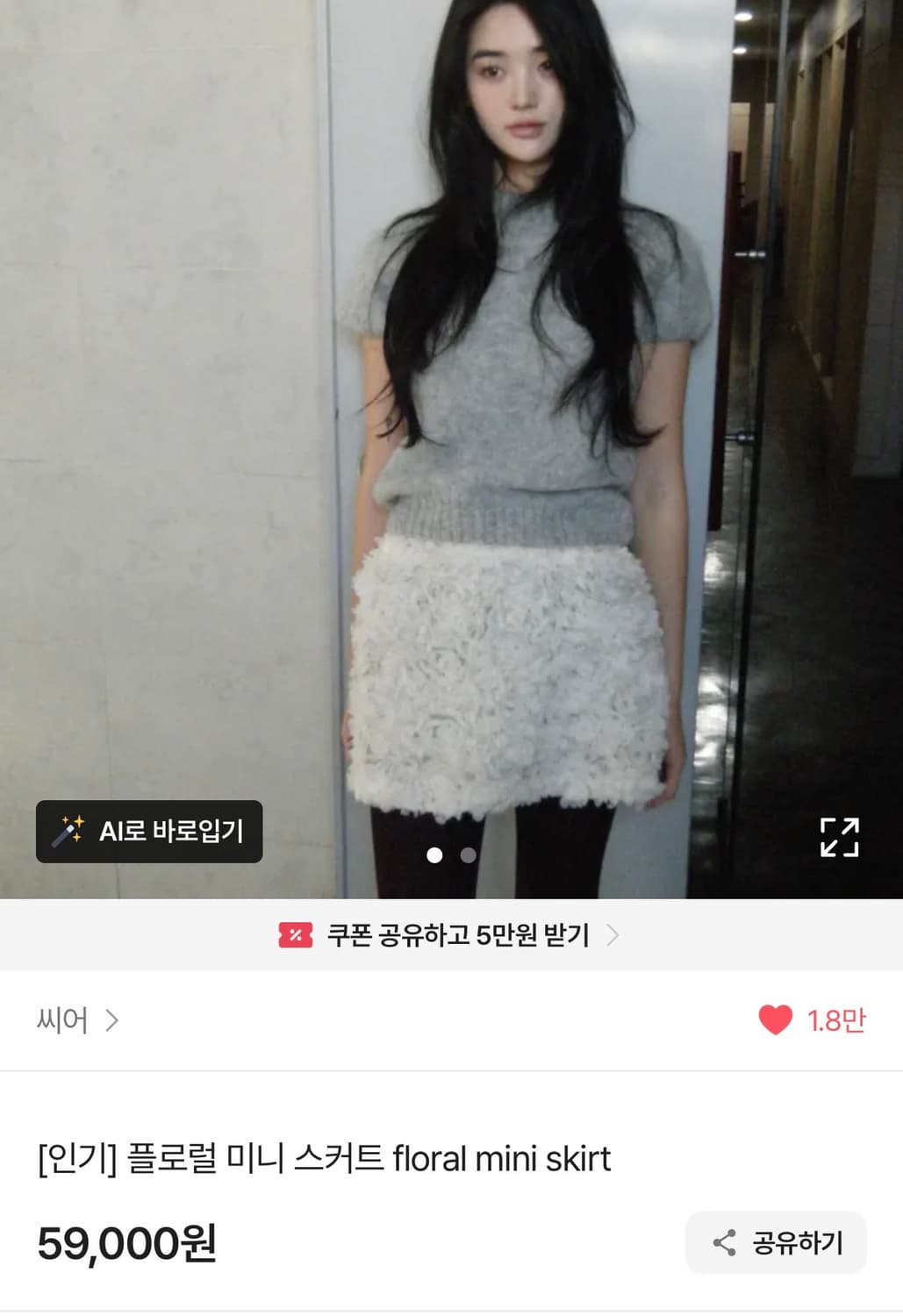Tap the share arrow icon beside 공유하기
This screenshot has height=1316, width=903.
[723, 1241]
